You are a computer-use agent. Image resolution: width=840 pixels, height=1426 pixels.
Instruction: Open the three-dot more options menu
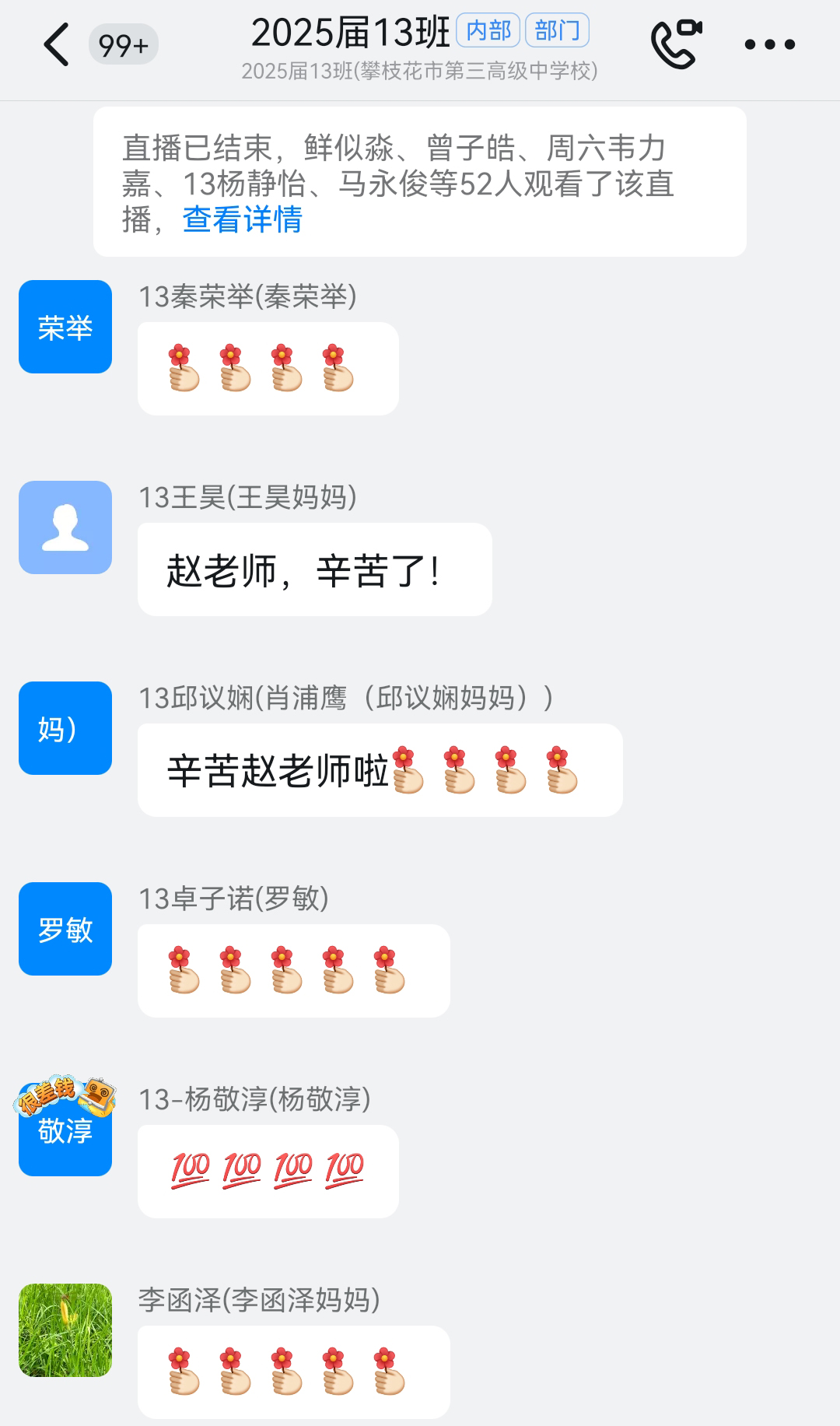tap(769, 45)
